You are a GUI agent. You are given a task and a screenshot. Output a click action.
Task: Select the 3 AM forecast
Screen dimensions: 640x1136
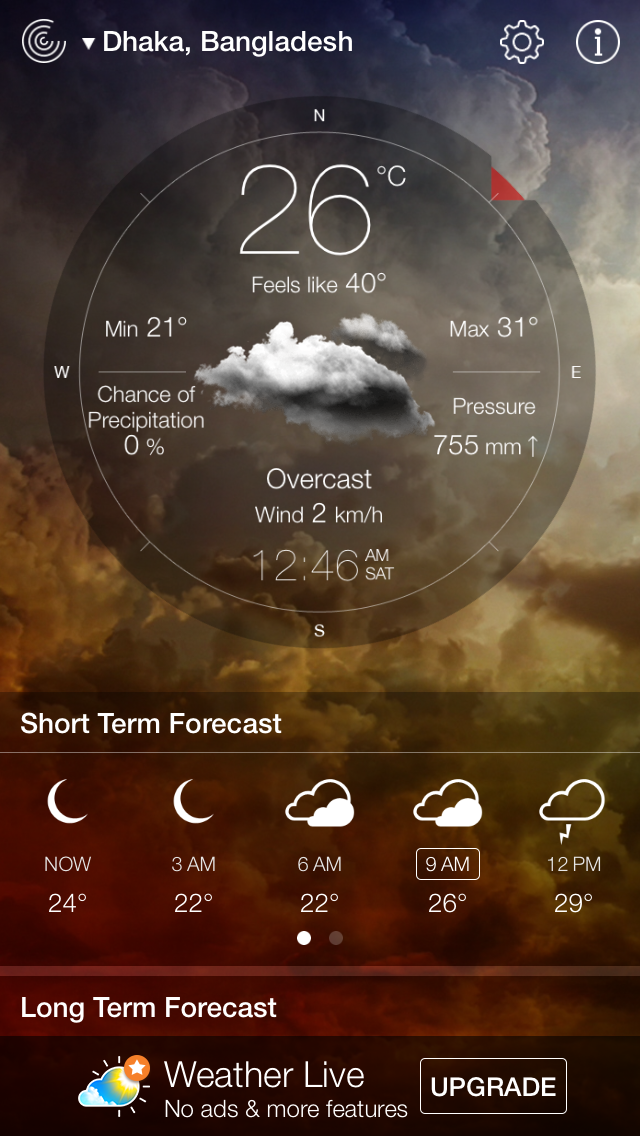click(x=194, y=846)
